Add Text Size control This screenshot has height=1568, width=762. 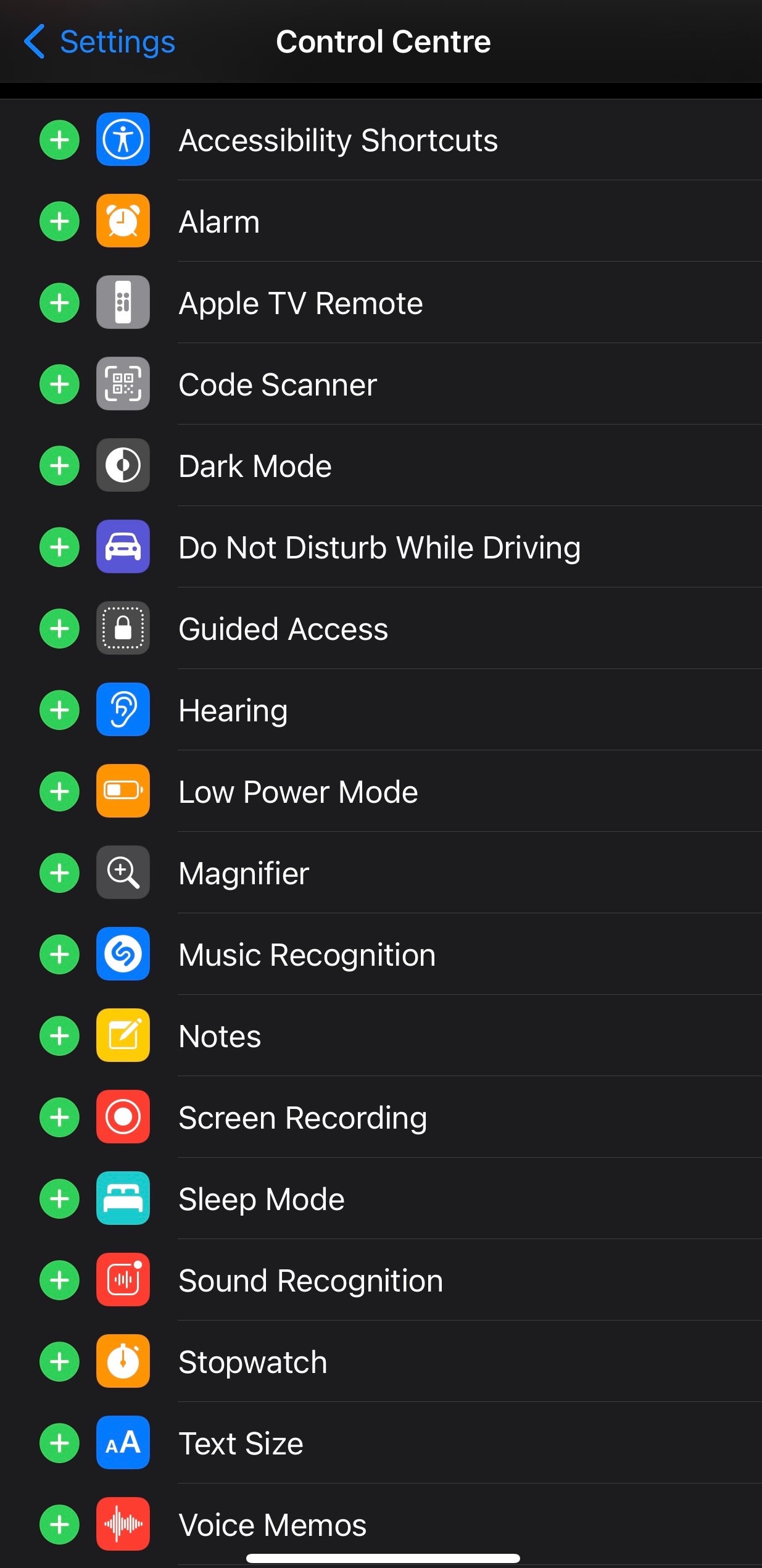pyautogui.click(x=59, y=1443)
